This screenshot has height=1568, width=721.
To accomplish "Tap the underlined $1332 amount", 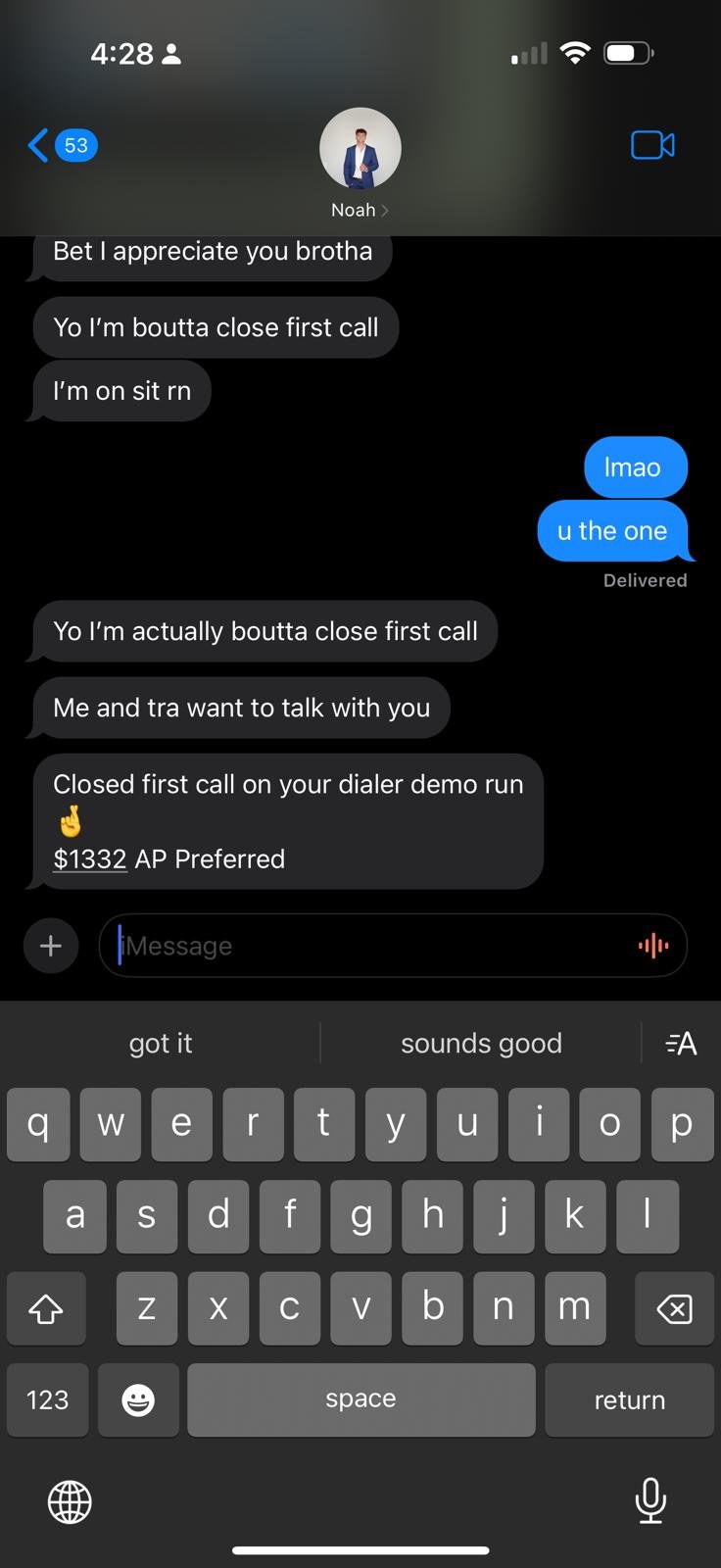I will click(90, 859).
